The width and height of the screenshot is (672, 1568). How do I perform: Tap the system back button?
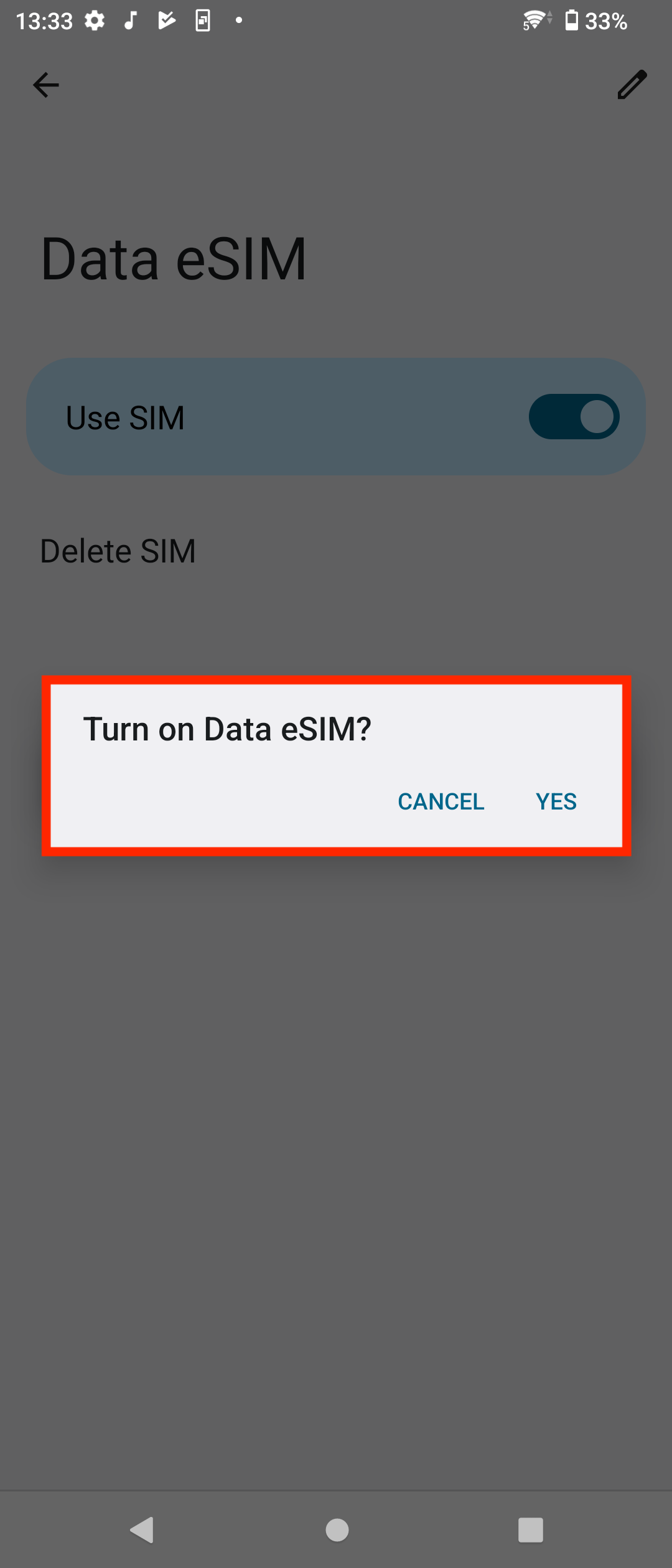142,1529
